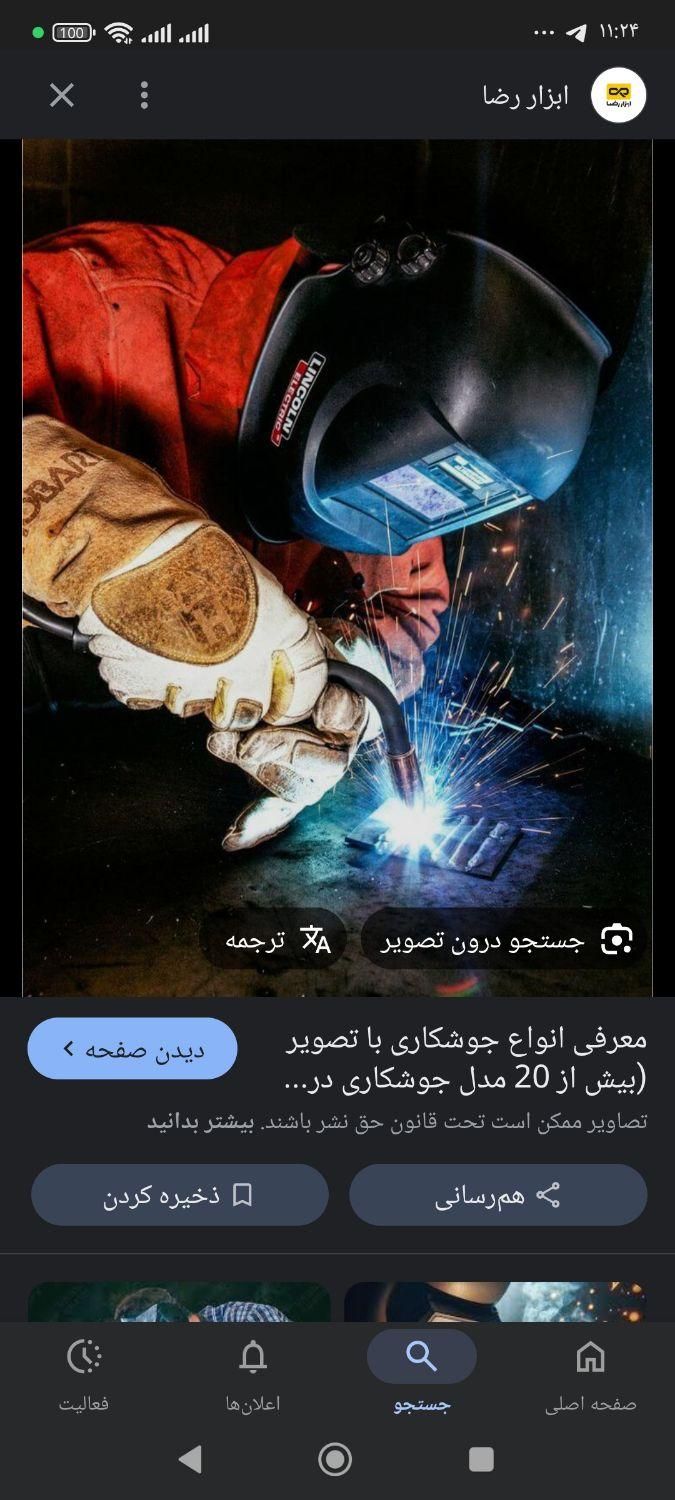Tap the system home button

(x=335, y=1460)
